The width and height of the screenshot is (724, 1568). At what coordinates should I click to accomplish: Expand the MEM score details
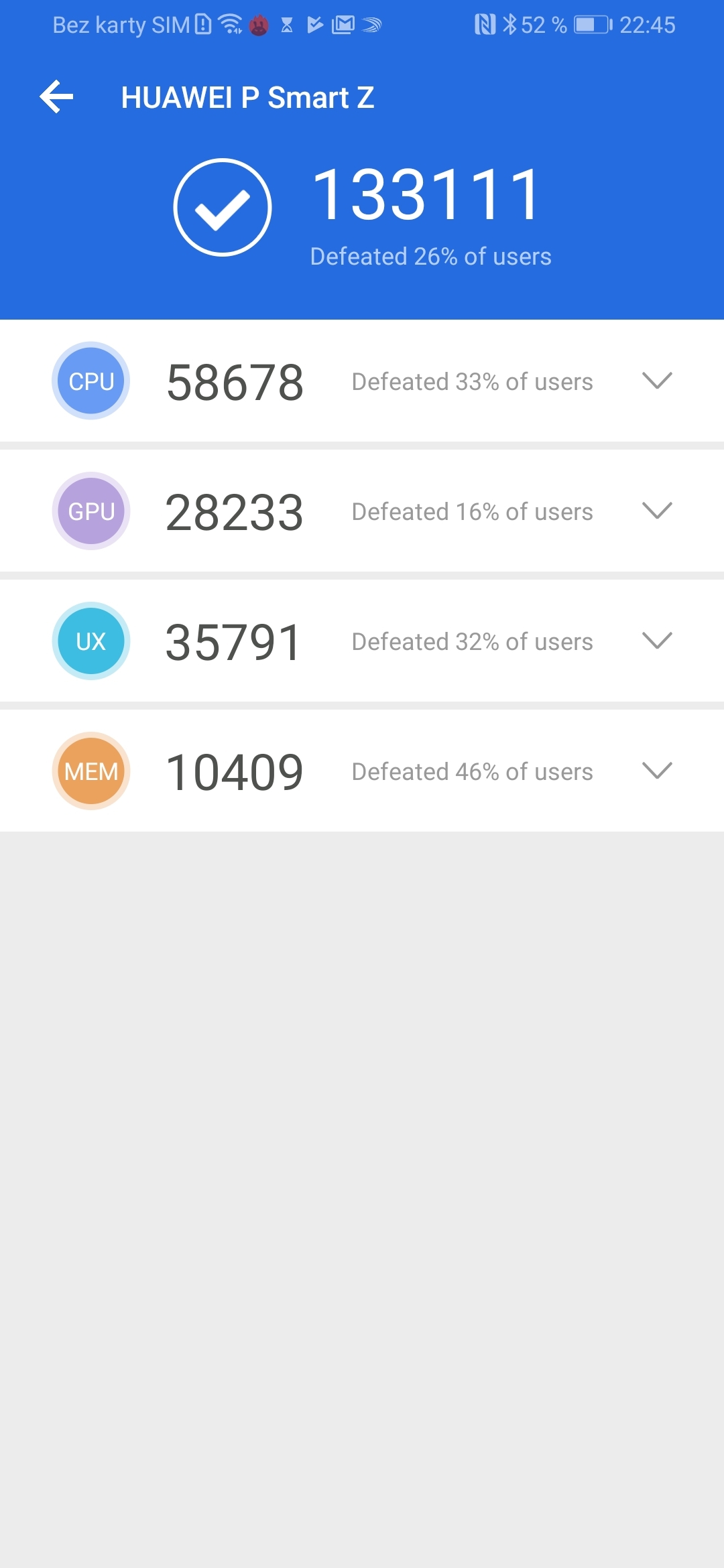656,771
